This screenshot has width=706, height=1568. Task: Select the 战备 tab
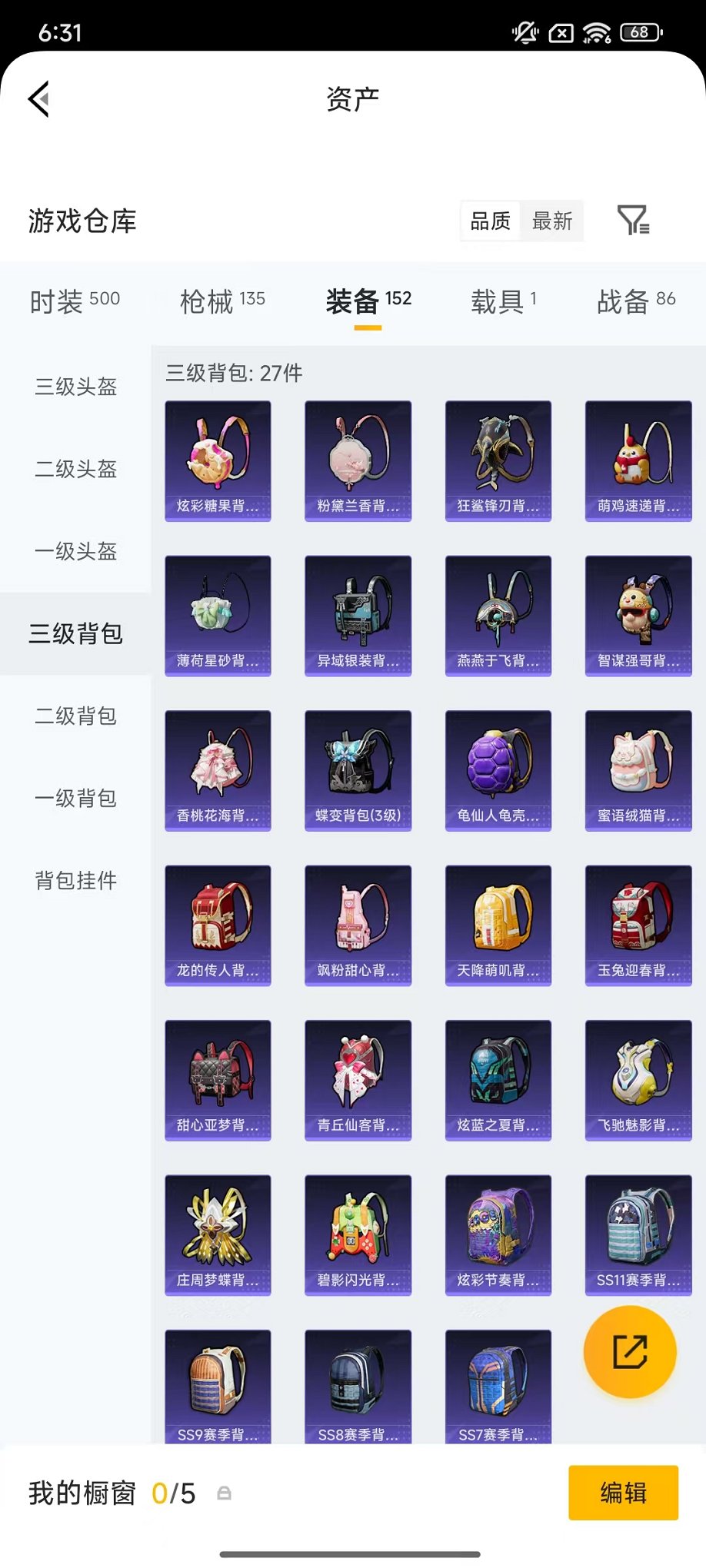coord(636,301)
